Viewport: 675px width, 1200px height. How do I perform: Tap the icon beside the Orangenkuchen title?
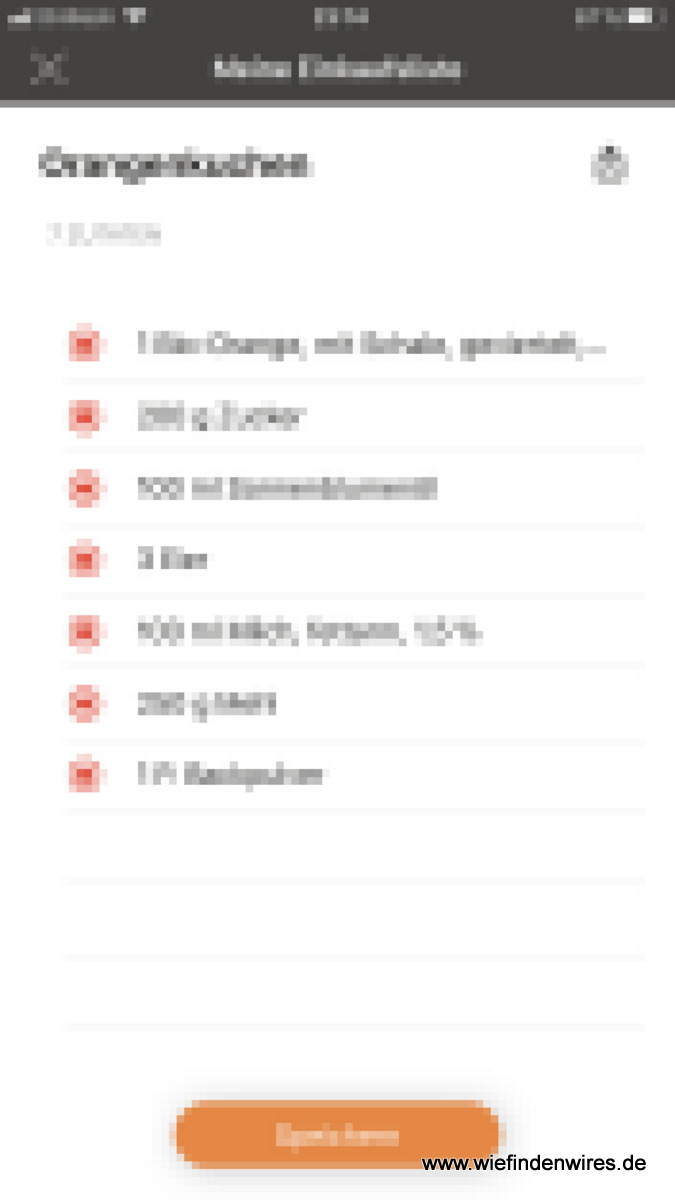click(x=610, y=166)
